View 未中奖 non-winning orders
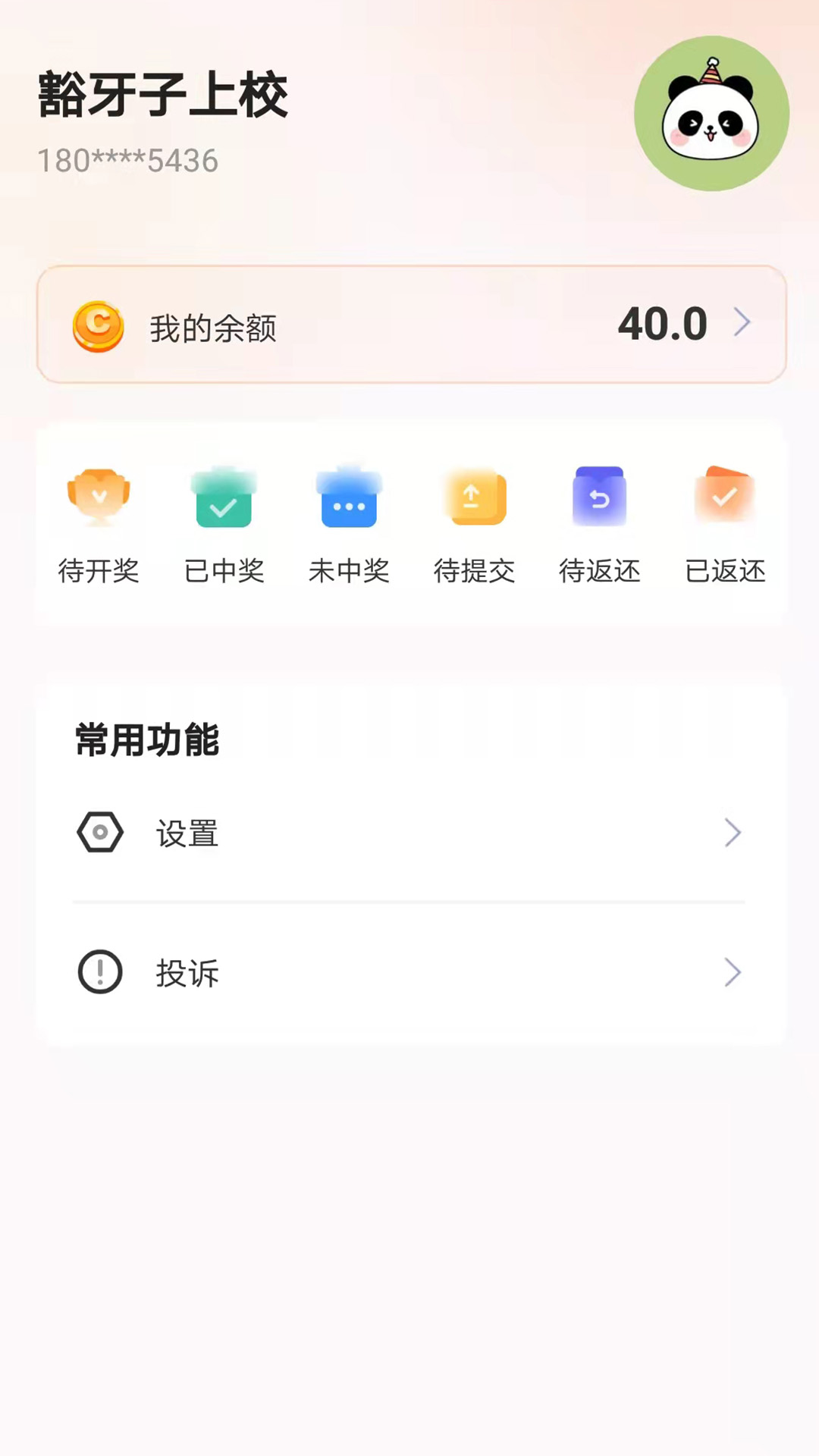819x1456 pixels. tap(349, 525)
